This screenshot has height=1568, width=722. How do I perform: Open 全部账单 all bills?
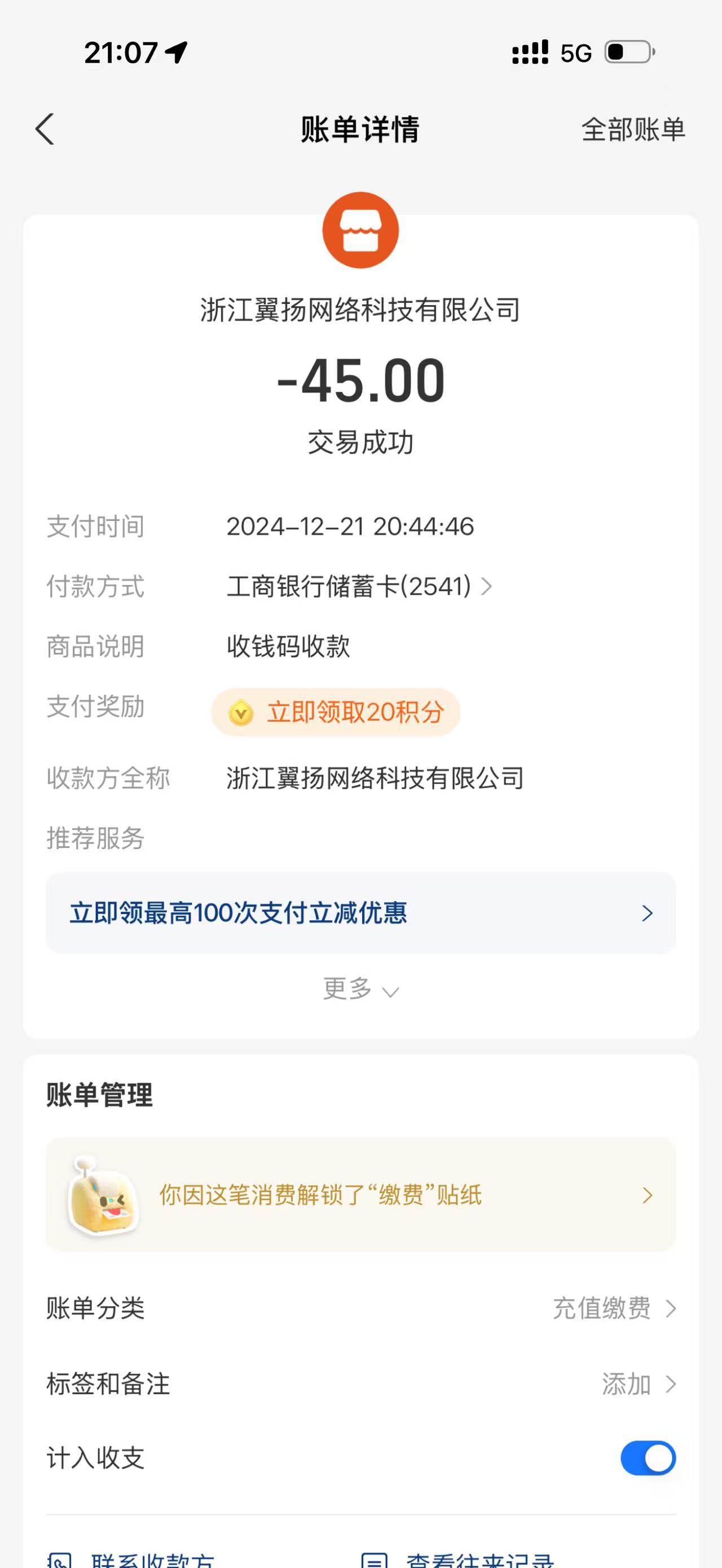[x=633, y=130]
